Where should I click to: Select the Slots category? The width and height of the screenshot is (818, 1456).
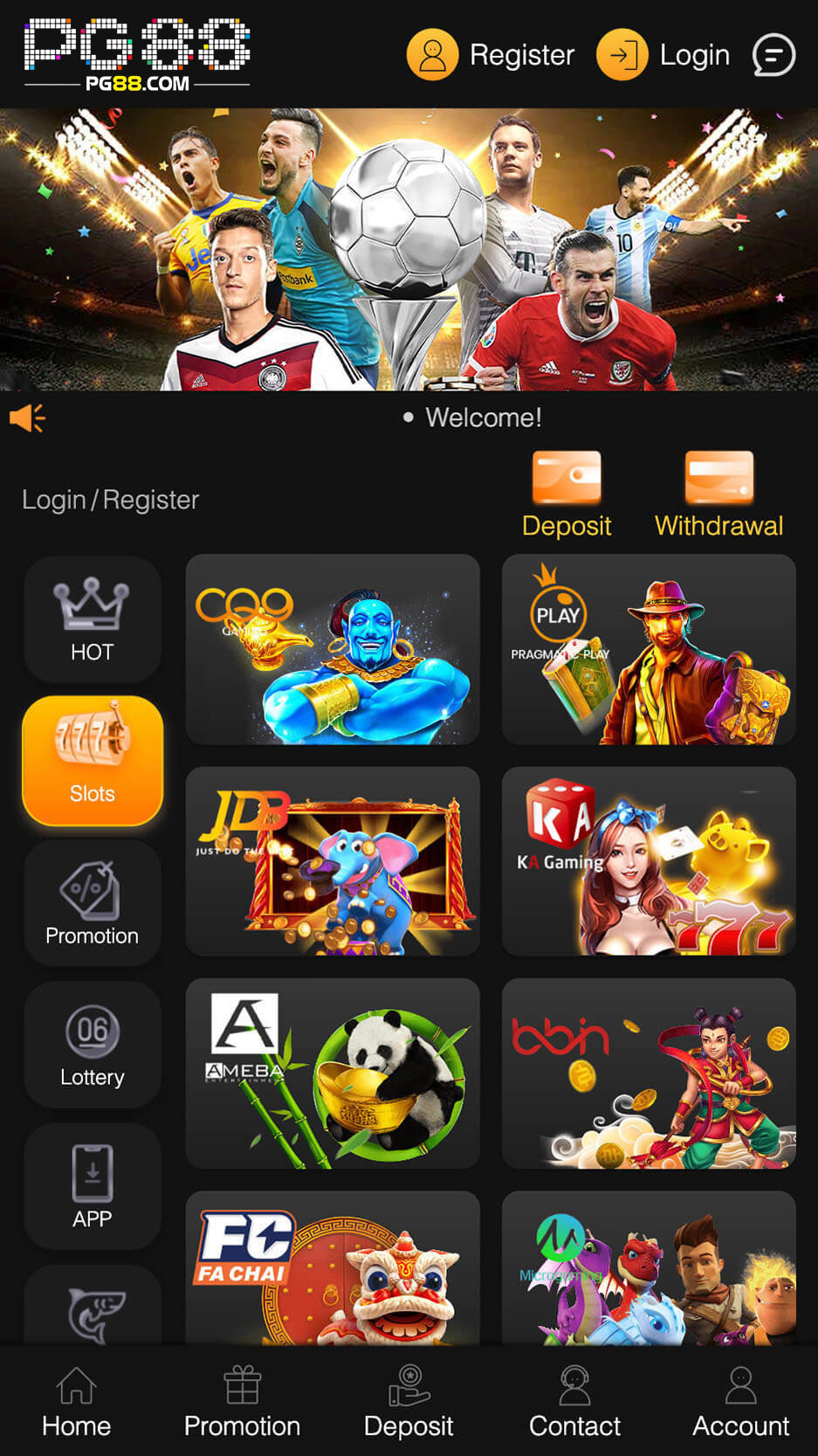(93, 761)
